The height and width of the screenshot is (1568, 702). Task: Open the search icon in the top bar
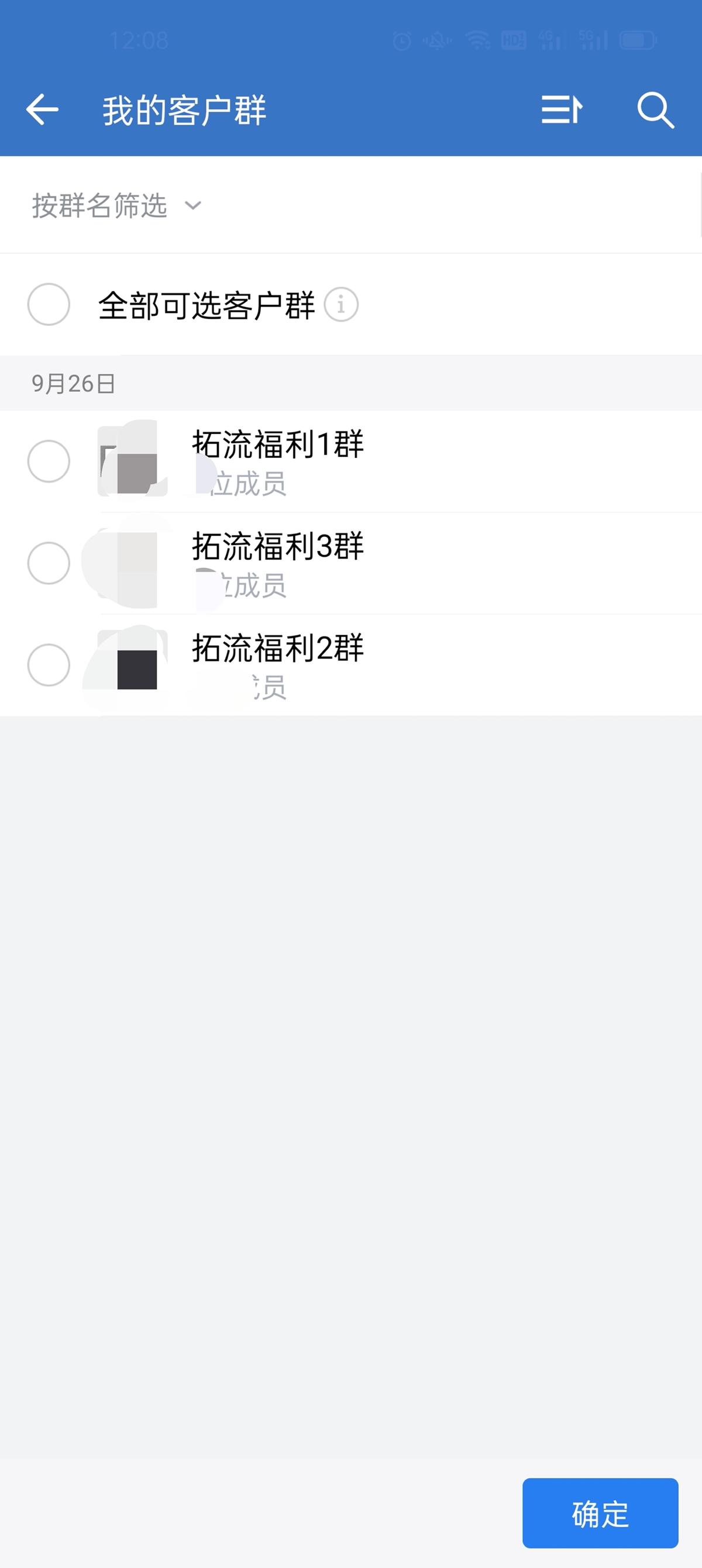(x=655, y=109)
